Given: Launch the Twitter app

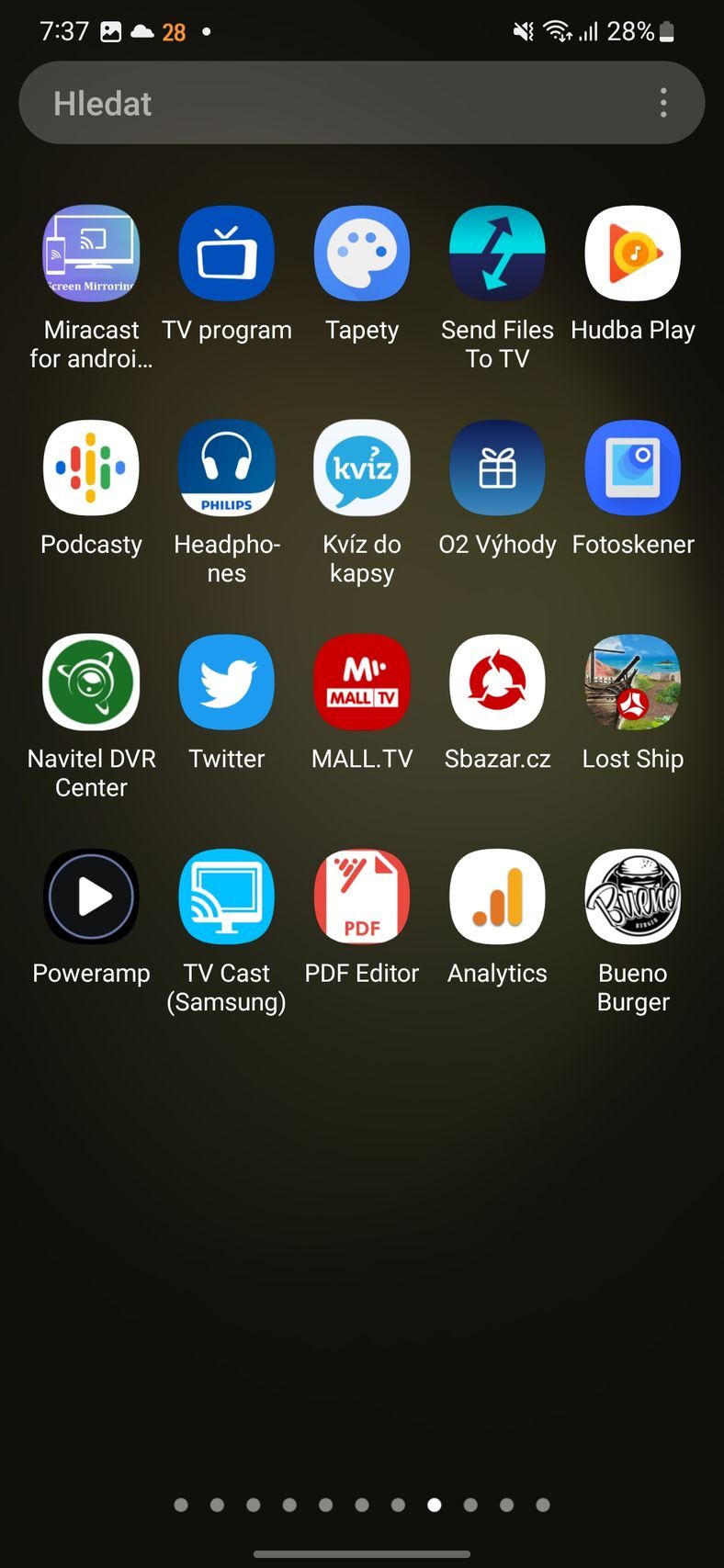Looking at the screenshot, I should [x=226, y=682].
